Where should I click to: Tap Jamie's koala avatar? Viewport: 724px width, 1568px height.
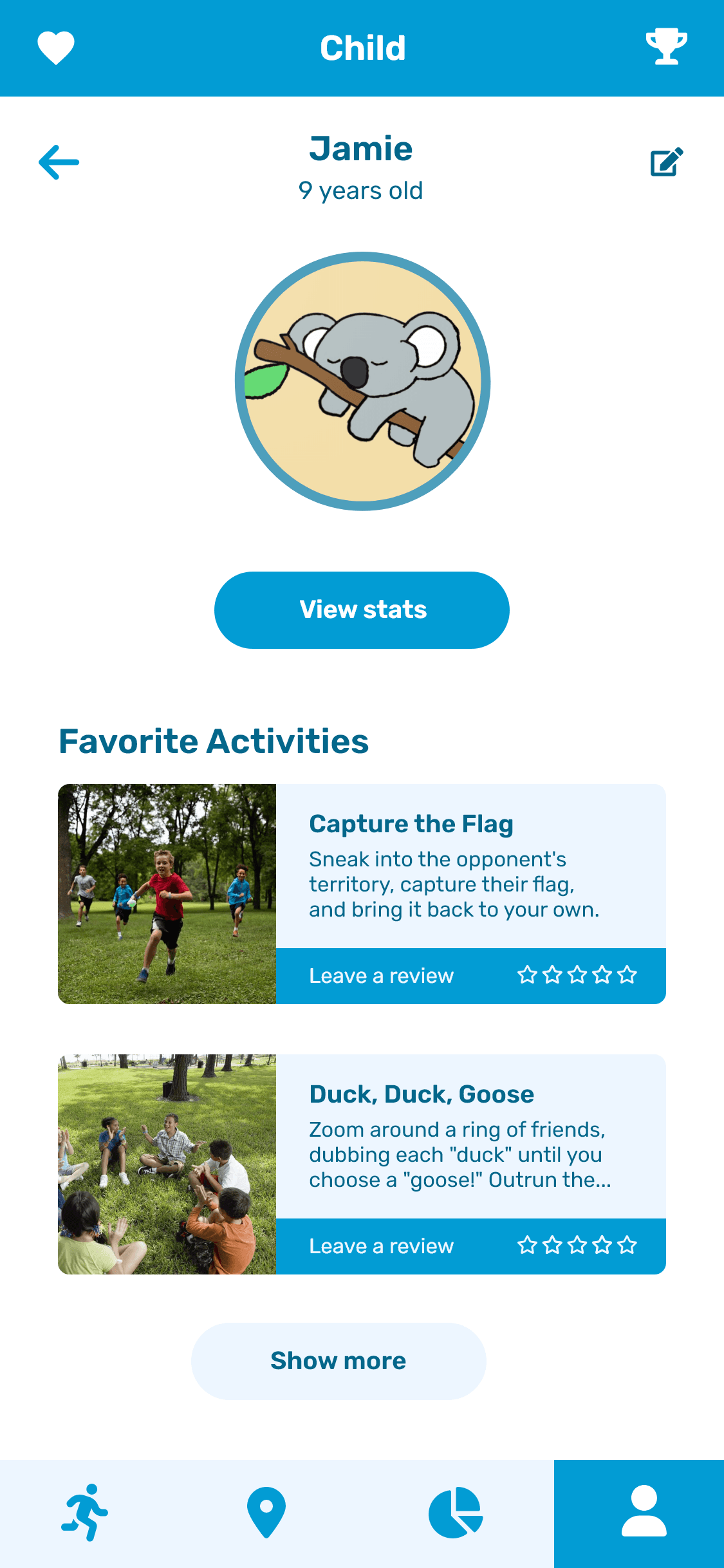click(362, 381)
